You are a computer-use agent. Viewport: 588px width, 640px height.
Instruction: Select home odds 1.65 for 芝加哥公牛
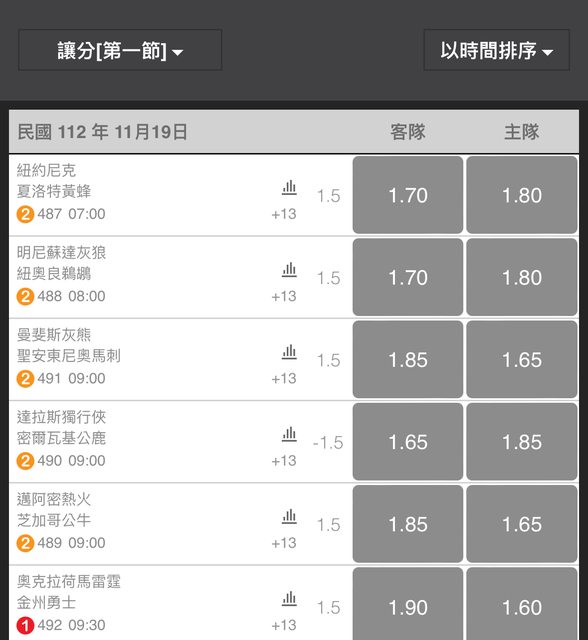pyautogui.click(x=522, y=524)
